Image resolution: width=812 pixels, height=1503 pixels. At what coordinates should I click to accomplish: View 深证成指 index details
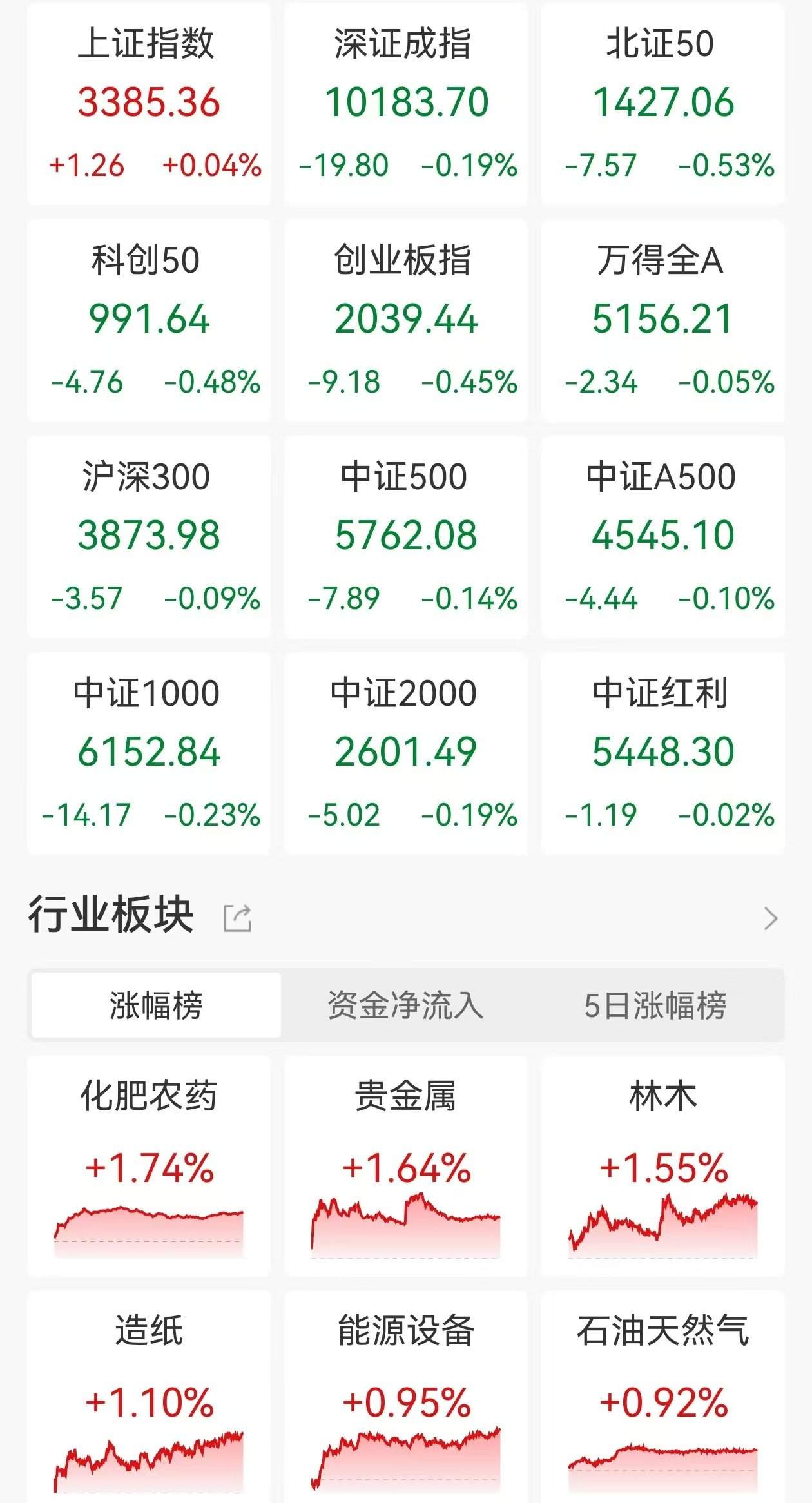[406, 103]
